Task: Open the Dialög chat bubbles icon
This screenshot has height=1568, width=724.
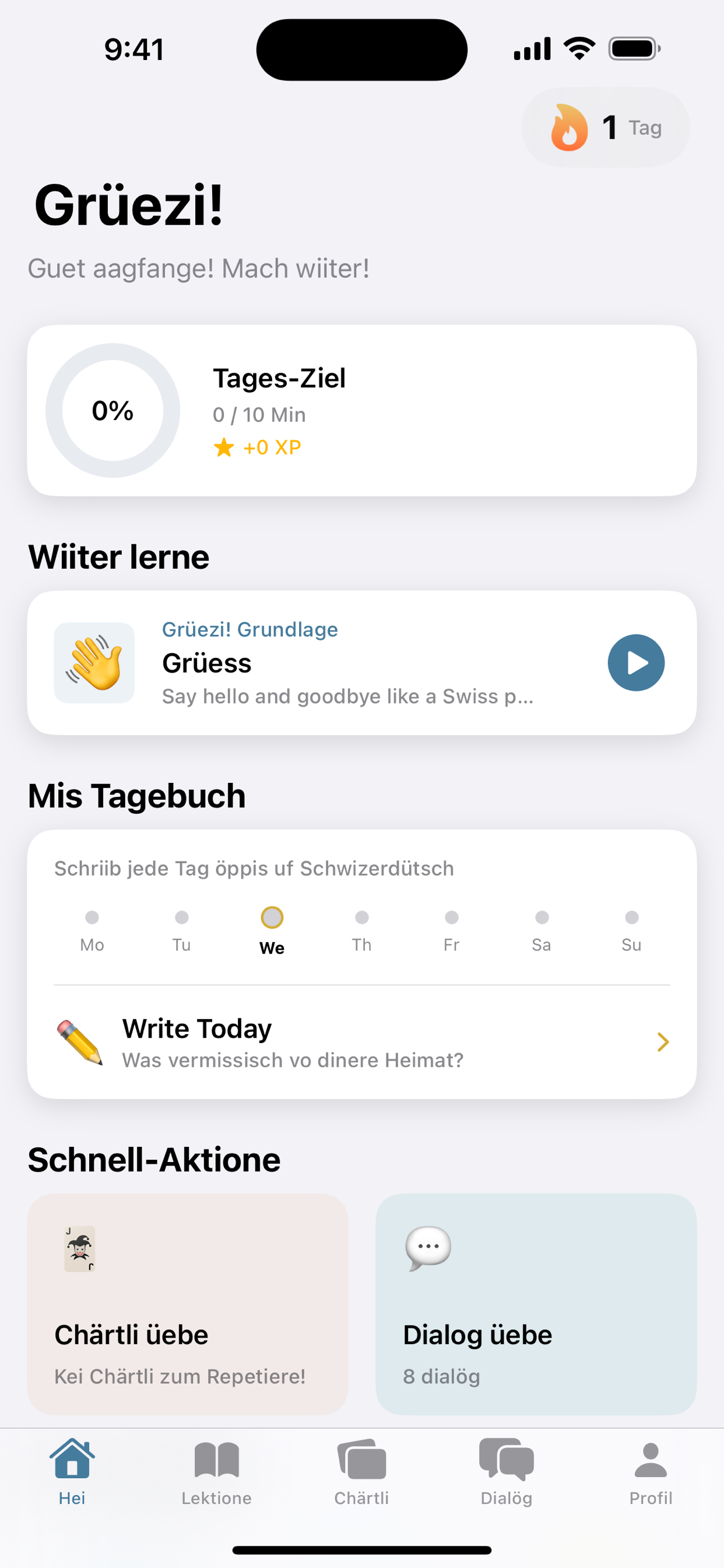Action: coord(505,1458)
